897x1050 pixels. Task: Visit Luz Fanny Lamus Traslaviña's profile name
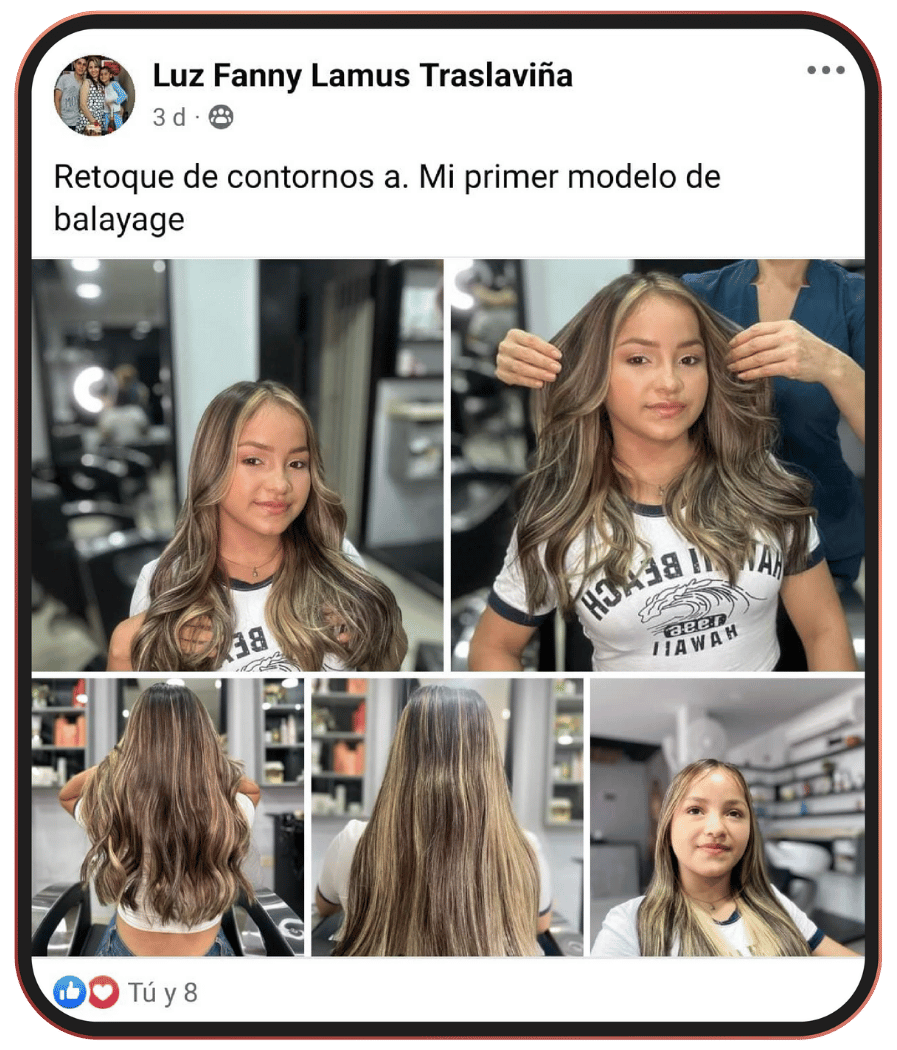coord(362,75)
